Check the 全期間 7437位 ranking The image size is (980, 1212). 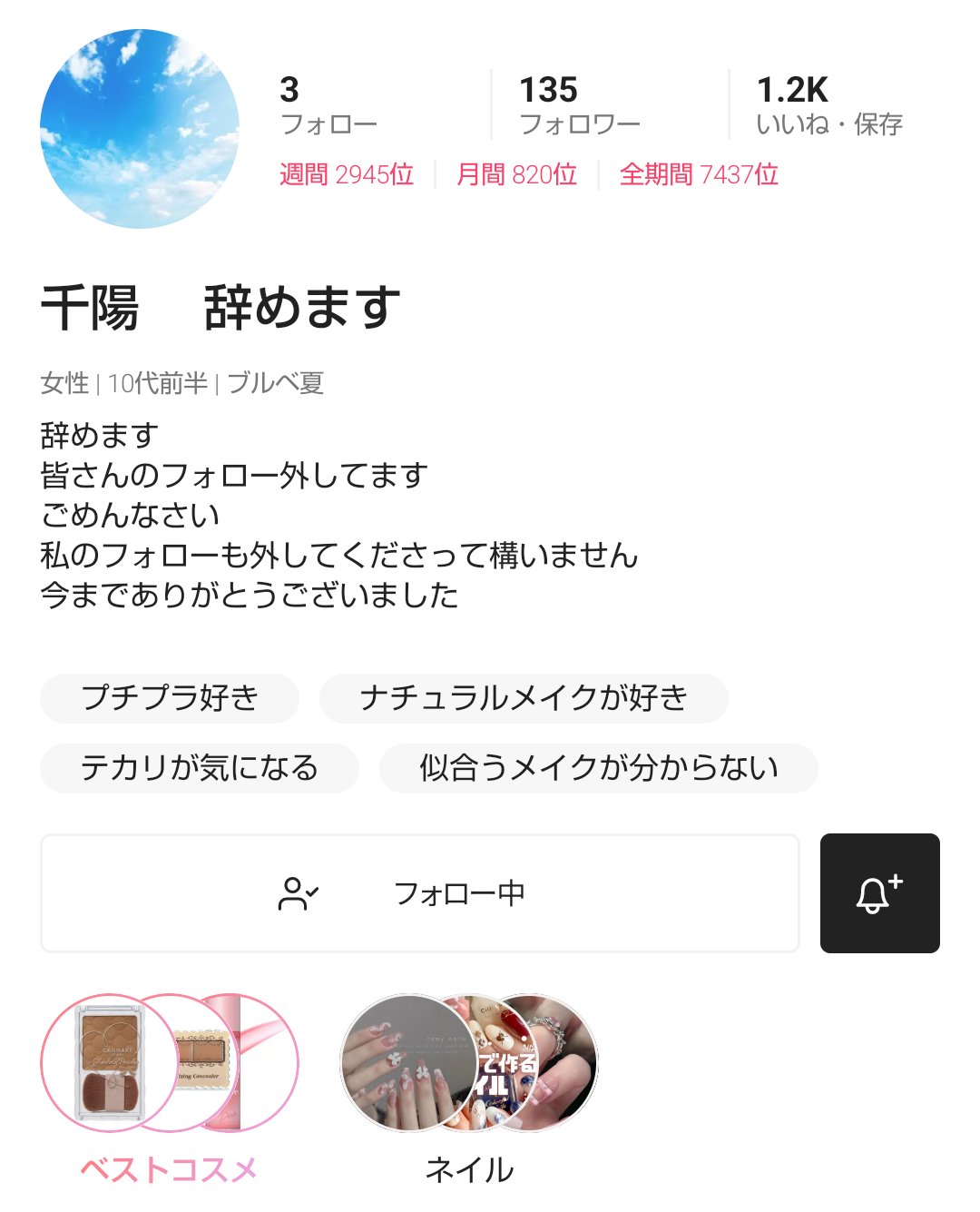click(x=699, y=174)
